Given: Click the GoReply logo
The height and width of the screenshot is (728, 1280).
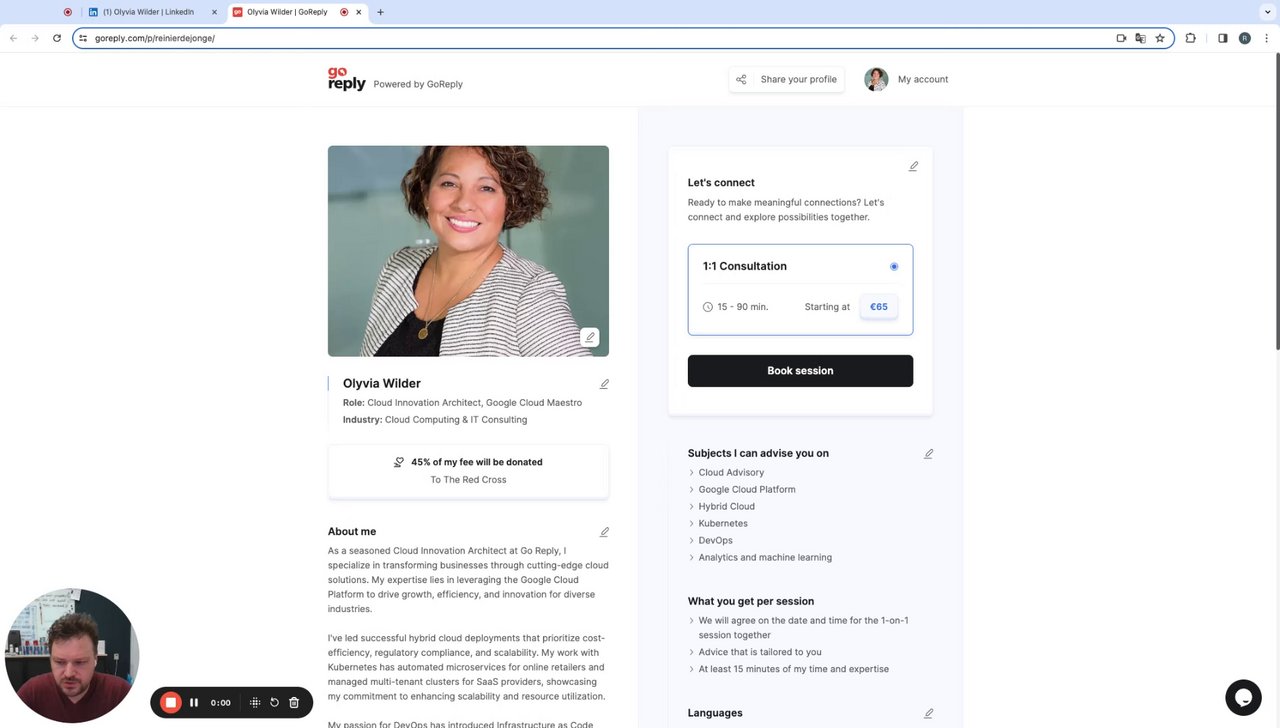Looking at the screenshot, I should coord(346,79).
